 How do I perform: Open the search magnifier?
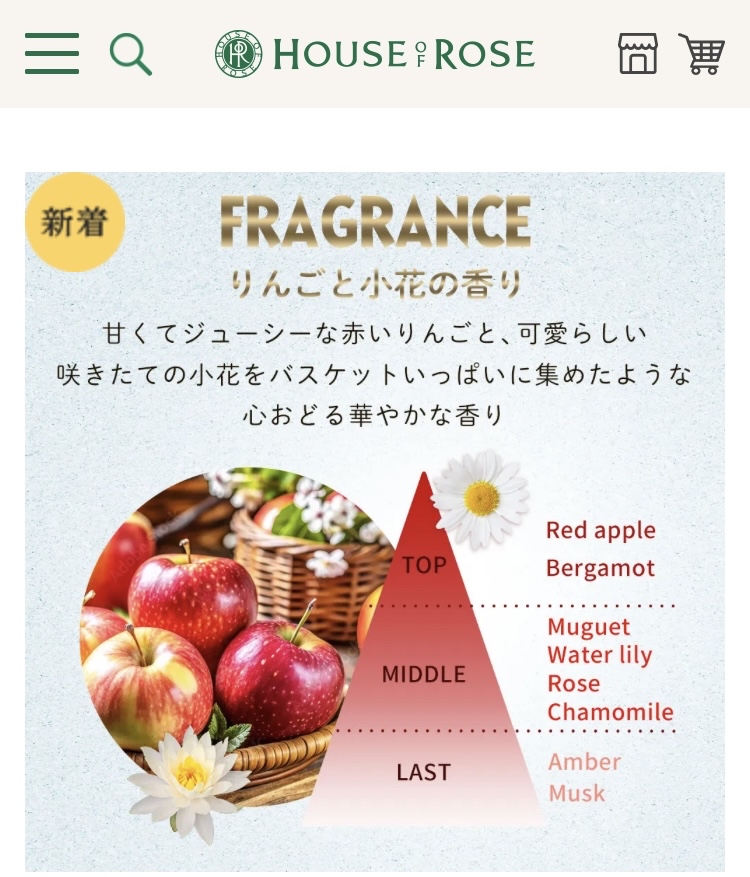click(x=130, y=54)
